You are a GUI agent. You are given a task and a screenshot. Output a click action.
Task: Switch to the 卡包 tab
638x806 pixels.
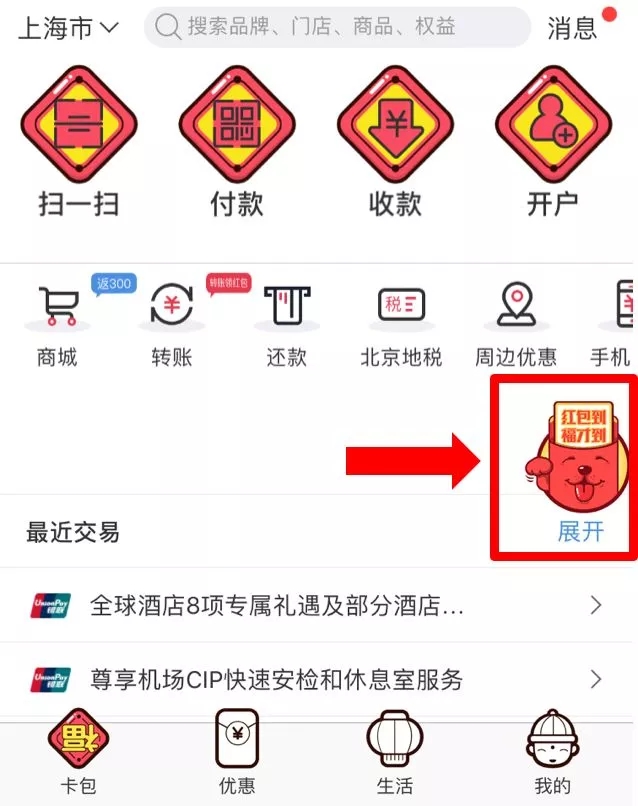[79, 755]
